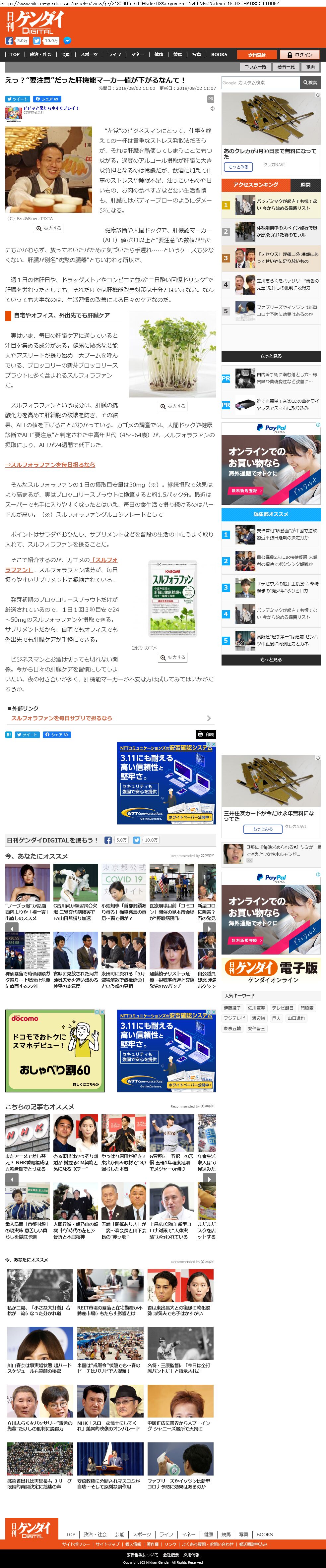Open the BOOKS menu item
The height and width of the screenshot is (1568, 326).
click(219, 54)
